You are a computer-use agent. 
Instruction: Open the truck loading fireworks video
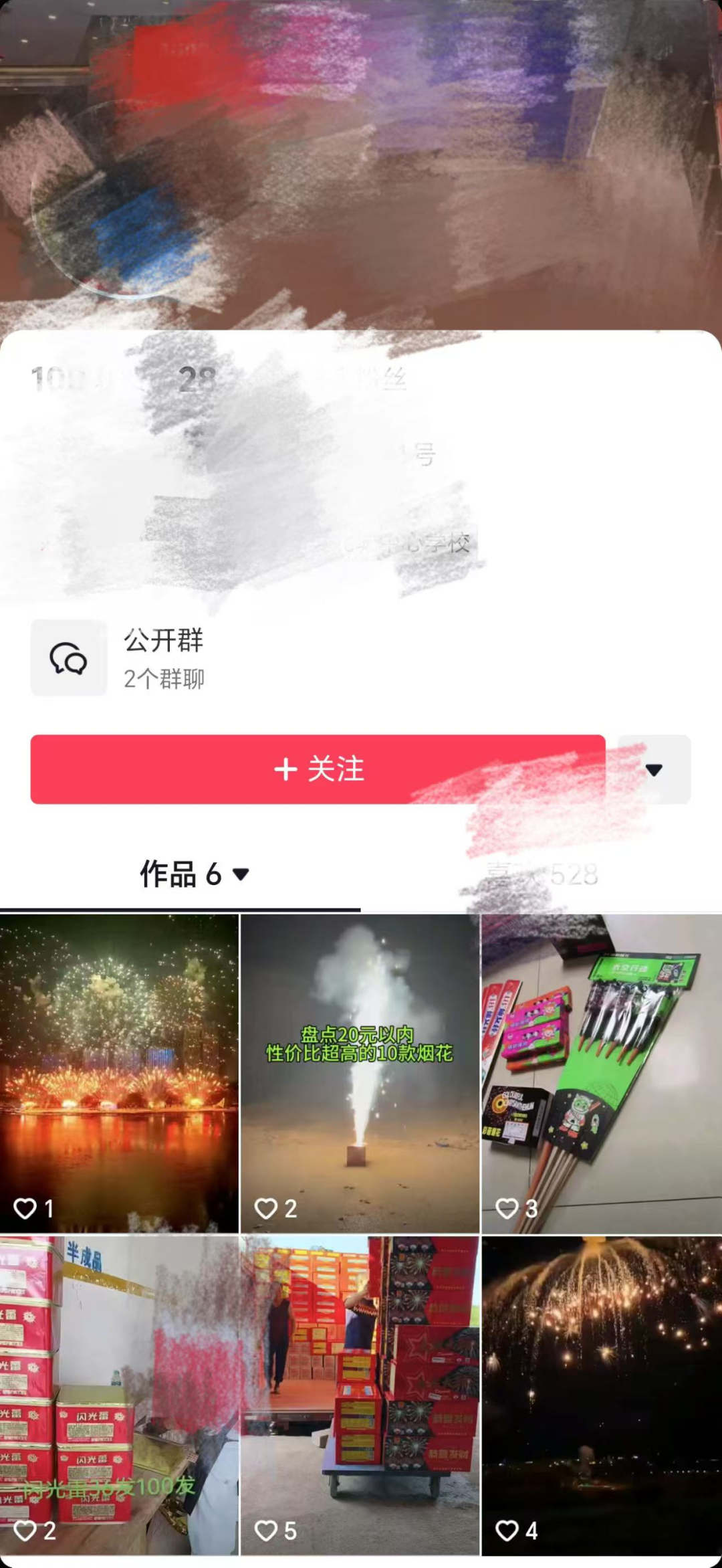tap(360, 1394)
